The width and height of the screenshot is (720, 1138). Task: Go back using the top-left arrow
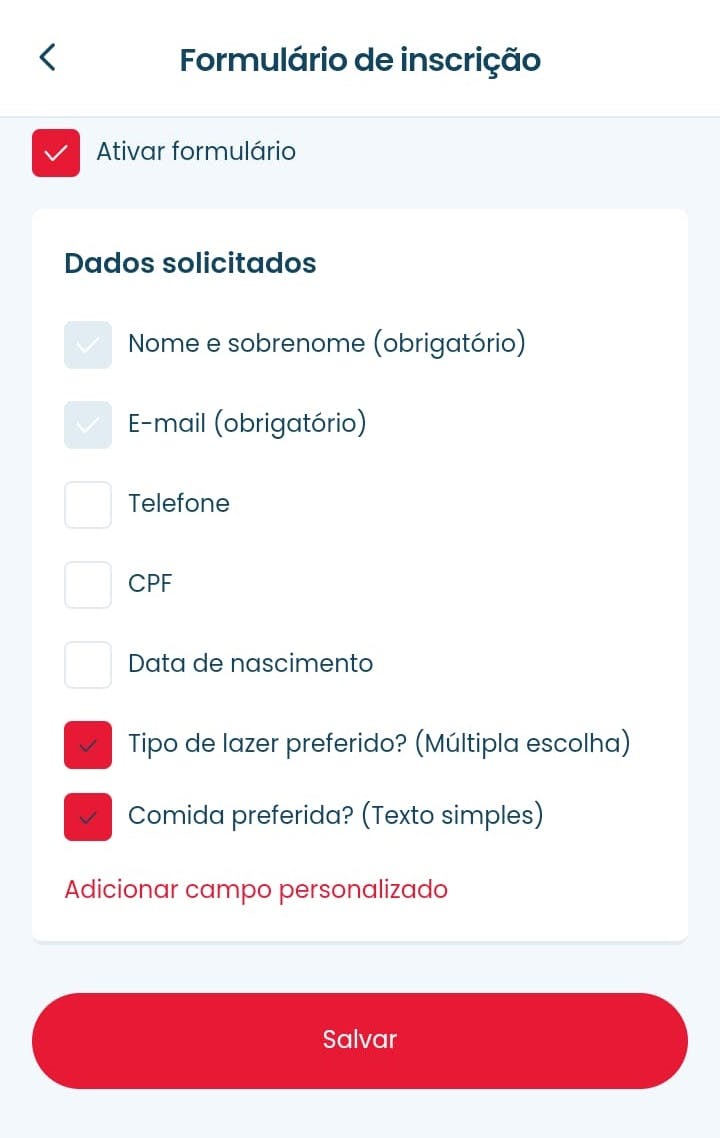(x=47, y=58)
